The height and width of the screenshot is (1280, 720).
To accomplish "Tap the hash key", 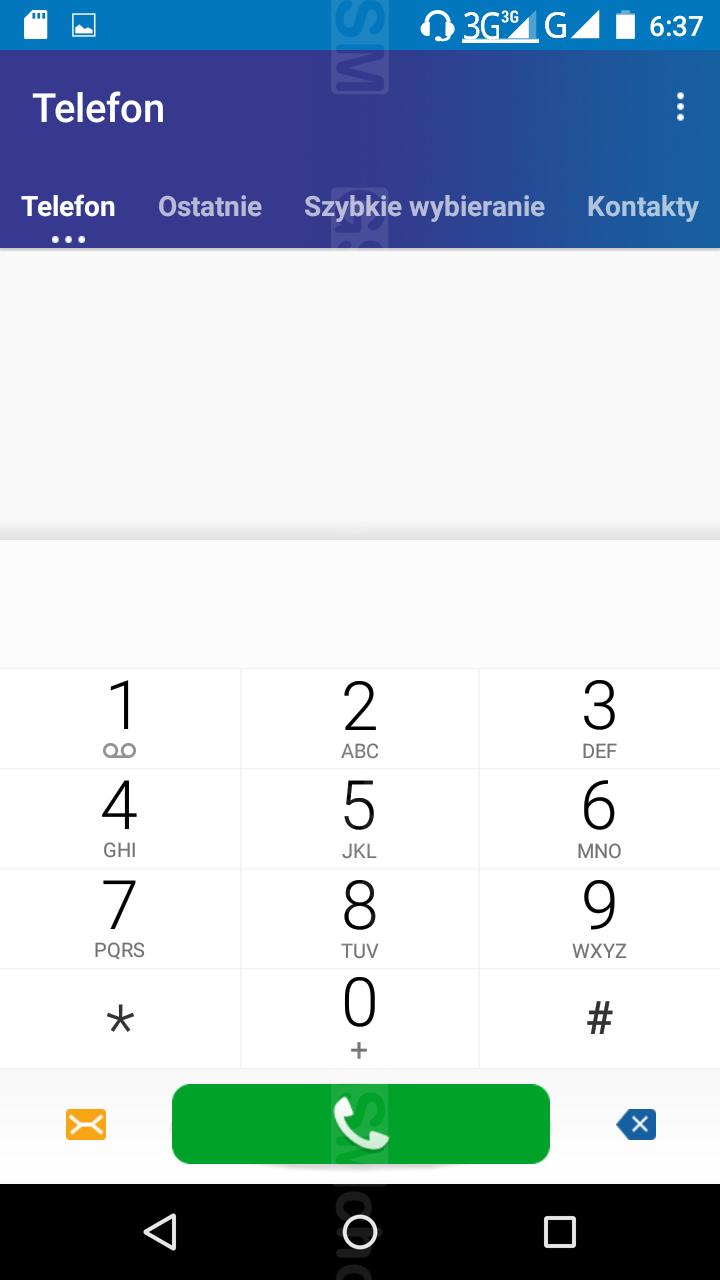I will tap(599, 1018).
